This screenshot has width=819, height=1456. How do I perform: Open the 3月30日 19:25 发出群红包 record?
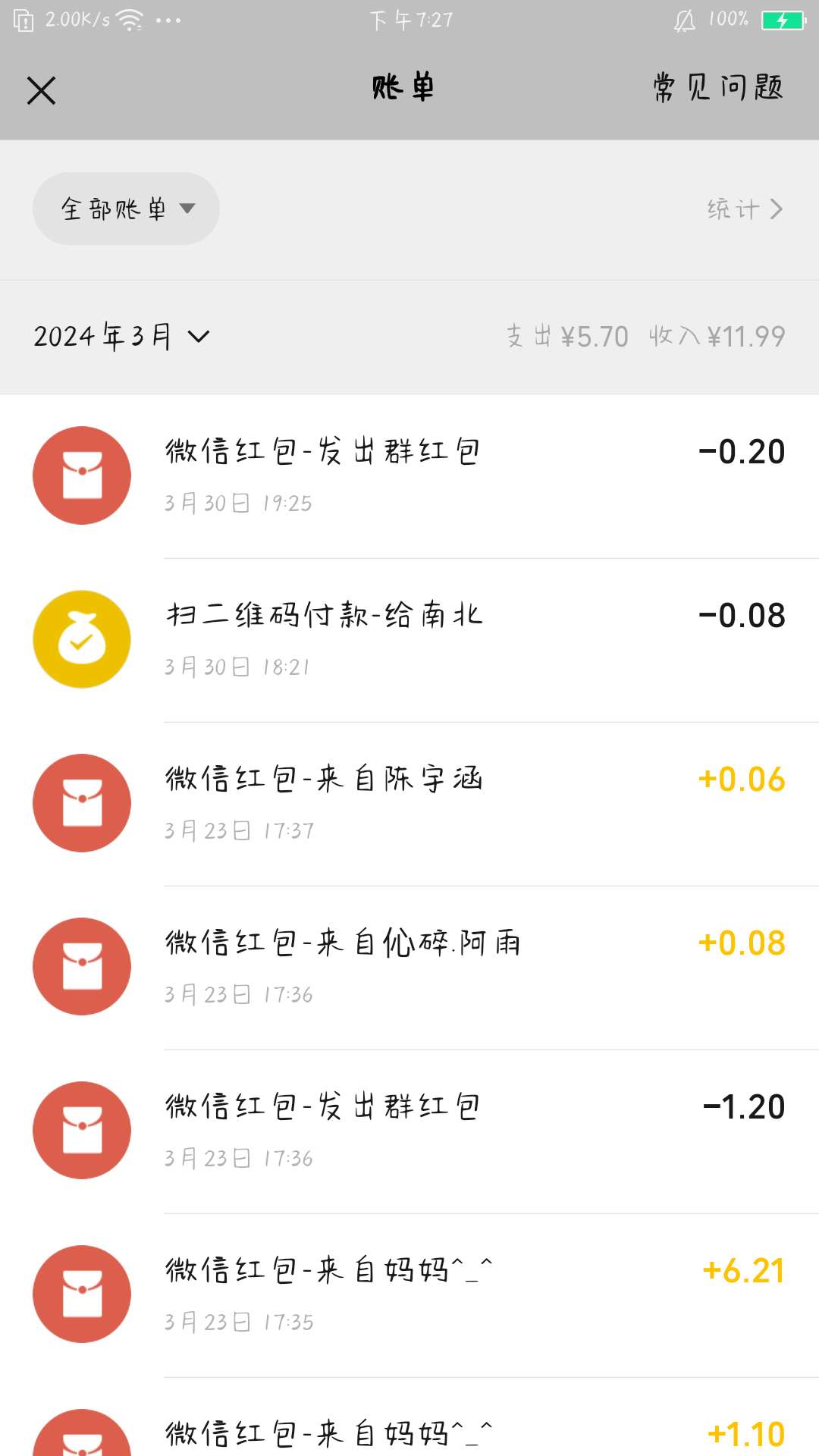click(409, 475)
